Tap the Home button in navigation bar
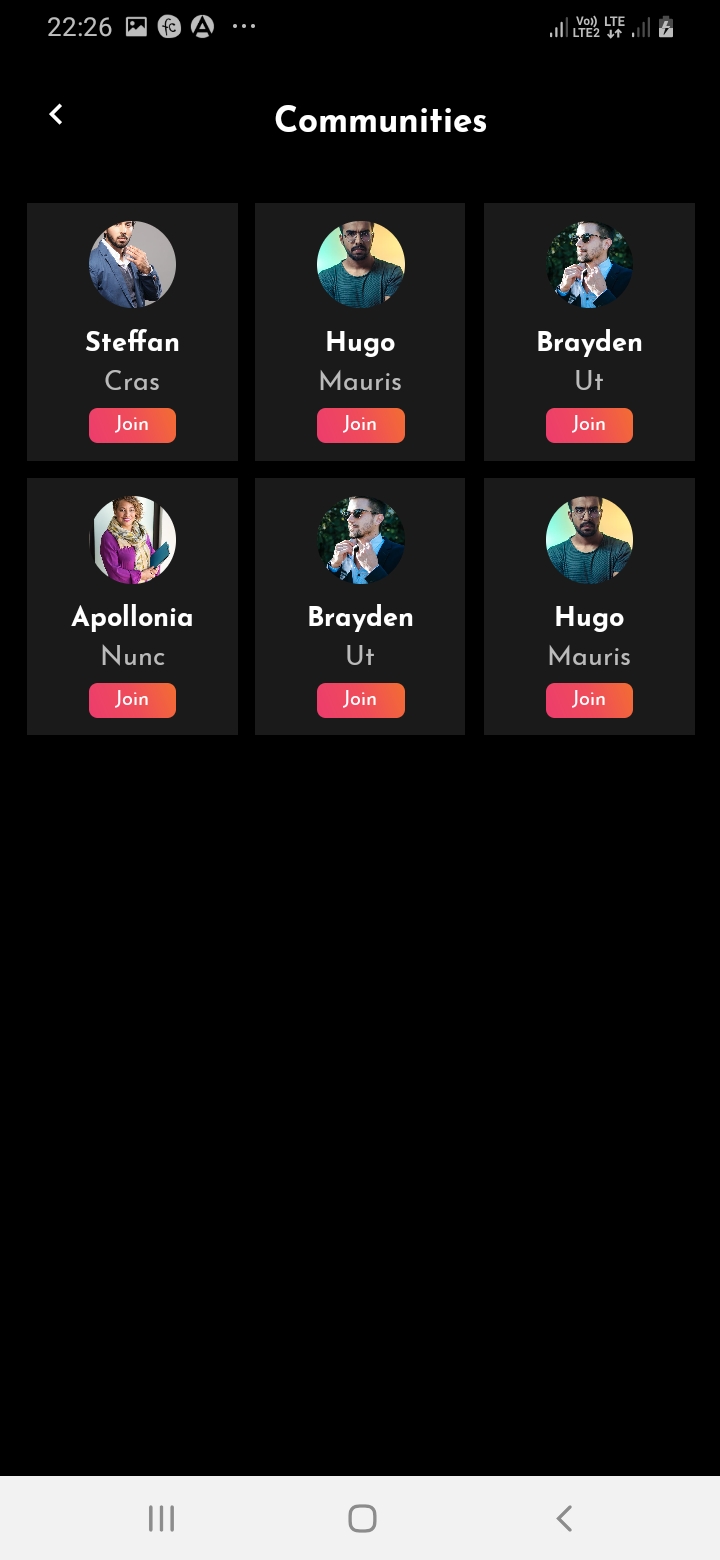 360,1517
